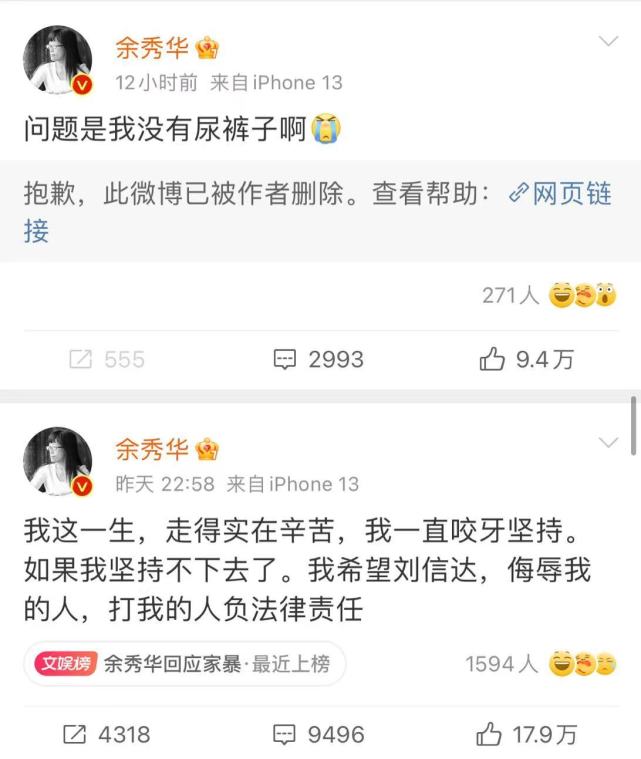The image size is (641, 759).
Task: Repost the post with 4318 reposts
Action: click(106, 734)
